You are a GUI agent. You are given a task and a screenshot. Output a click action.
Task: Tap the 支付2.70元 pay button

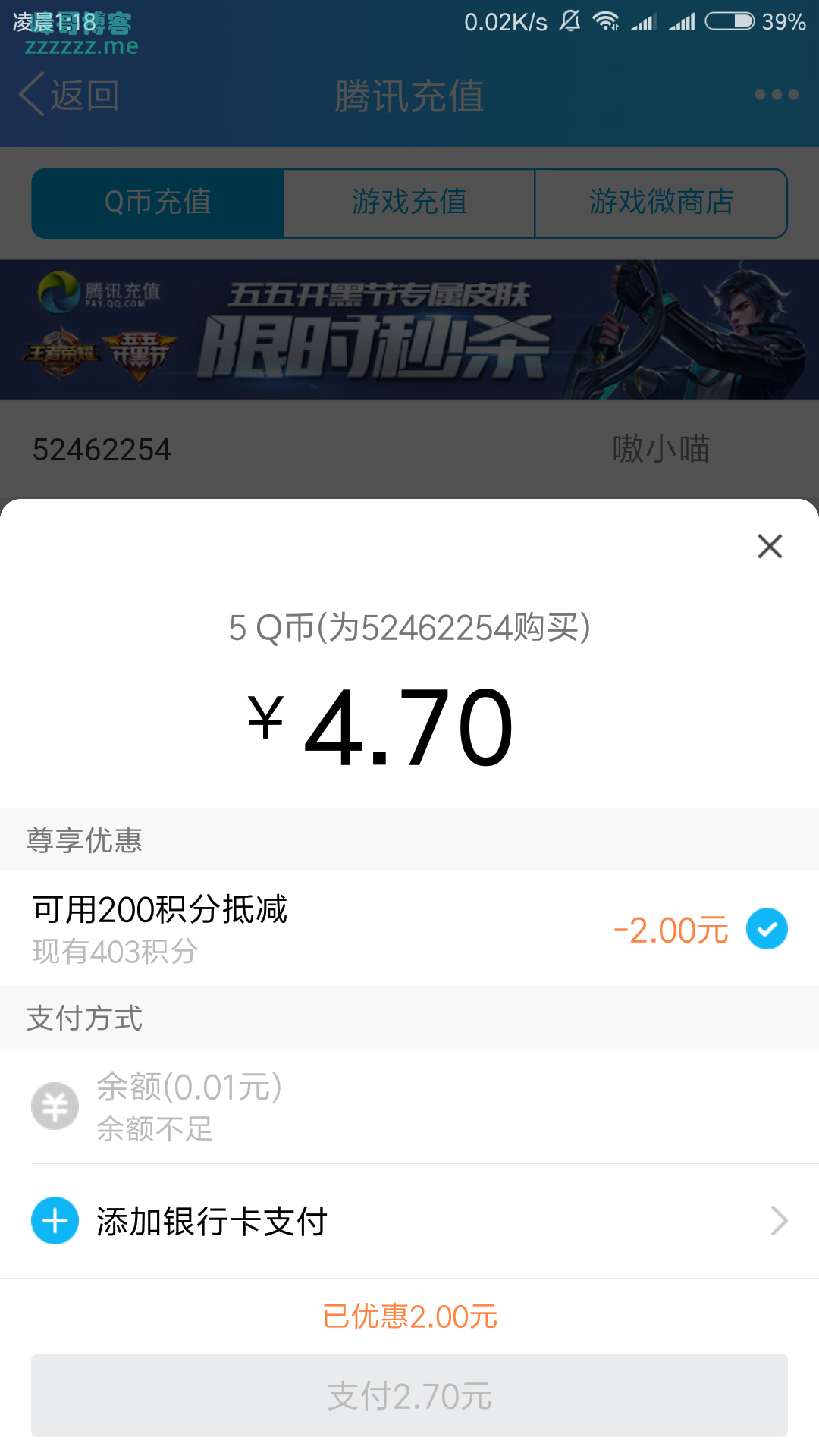click(x=409, y=1395)
